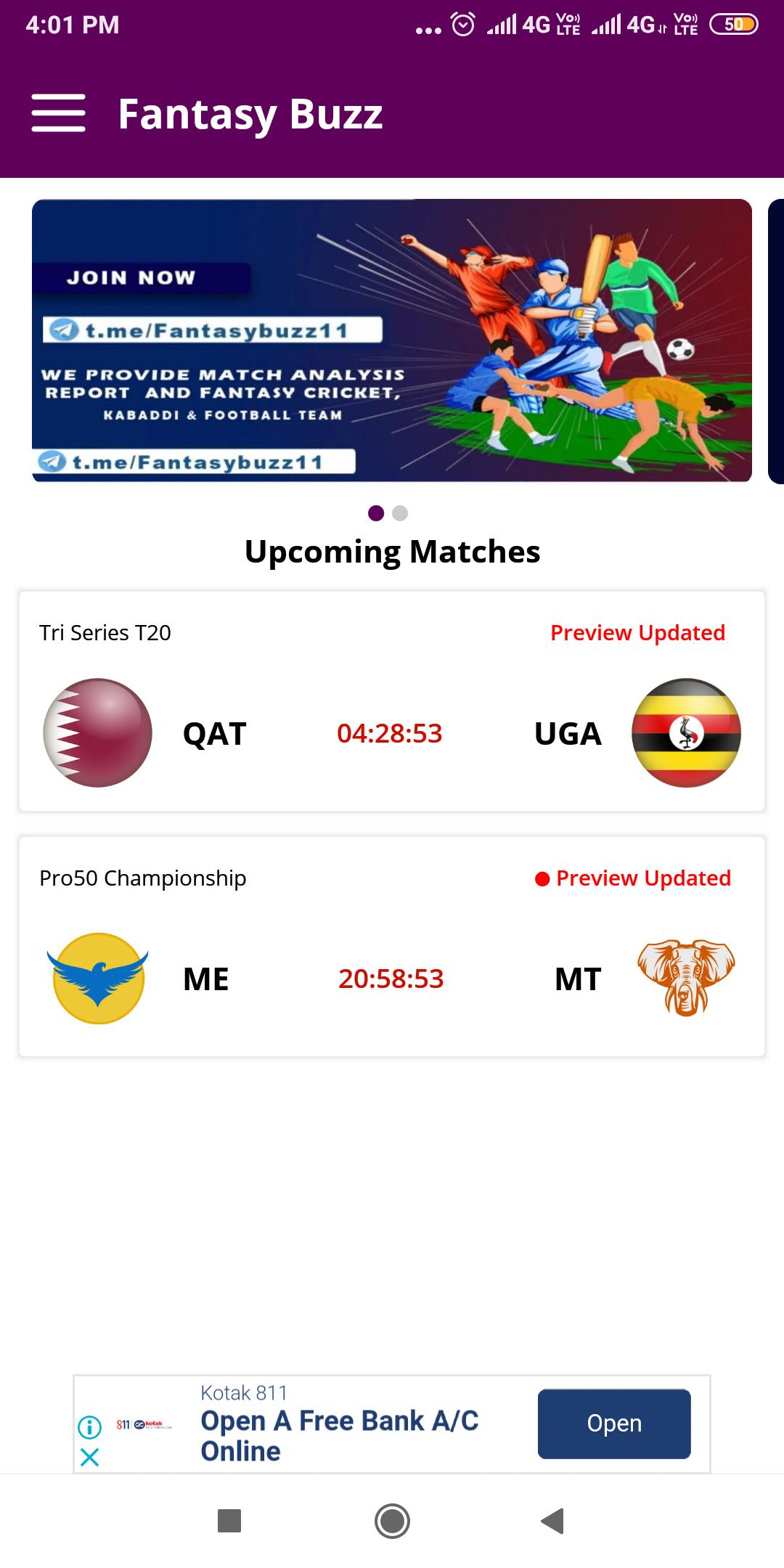Tap Open on the Kotak 811 ad
Image resolution: width=784 pixels, height=1568 pixels.
point(613,1424)
